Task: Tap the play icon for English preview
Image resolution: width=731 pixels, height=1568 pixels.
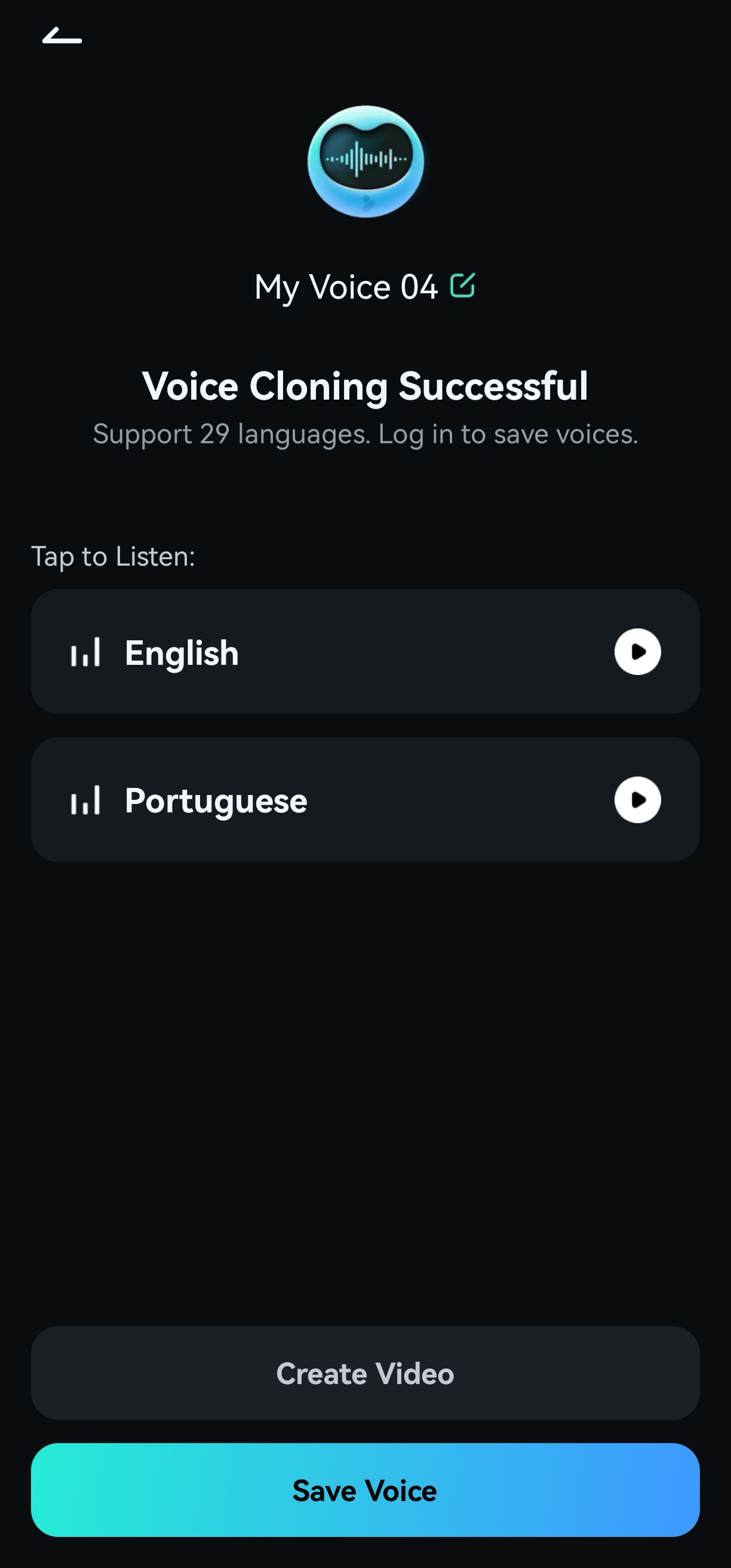Action: 637,652
